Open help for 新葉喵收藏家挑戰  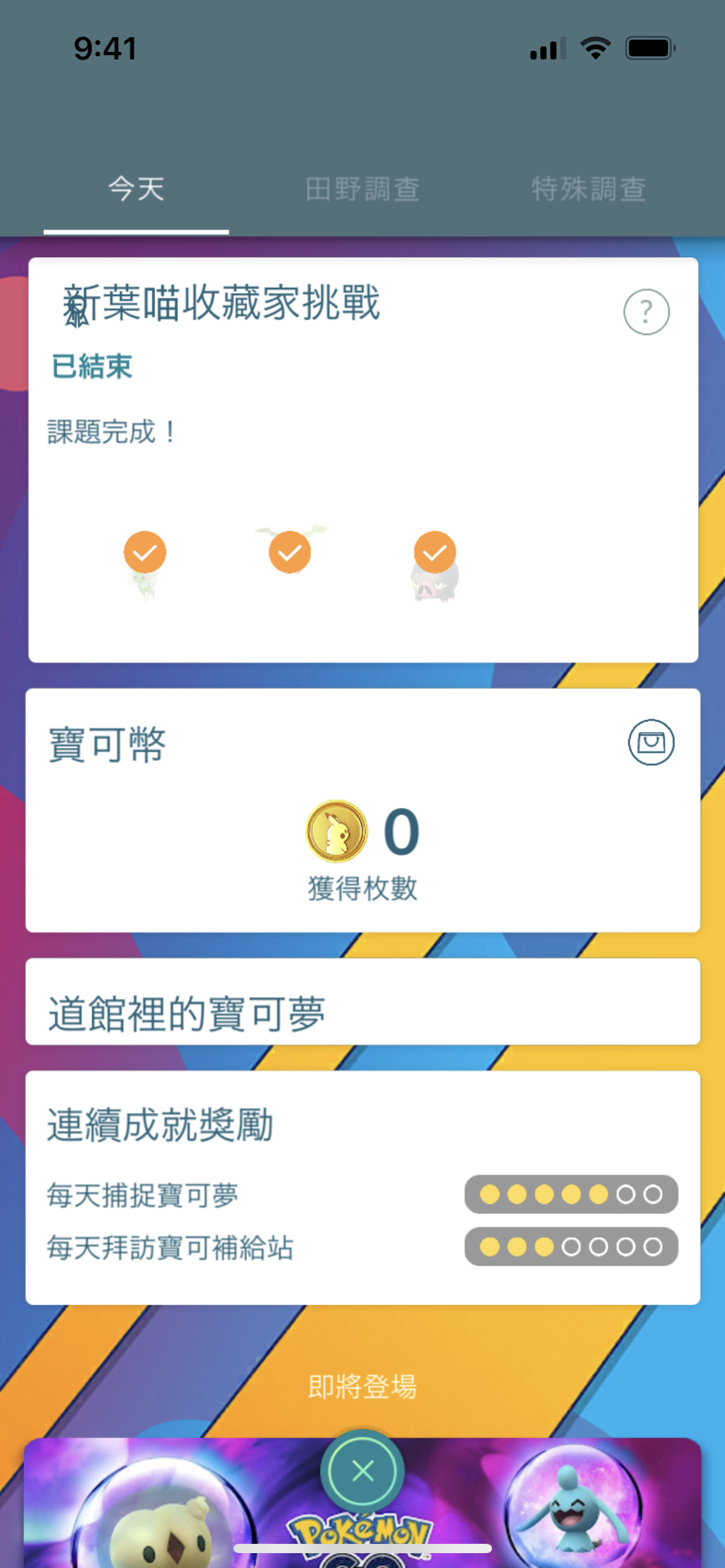point(646,312)
